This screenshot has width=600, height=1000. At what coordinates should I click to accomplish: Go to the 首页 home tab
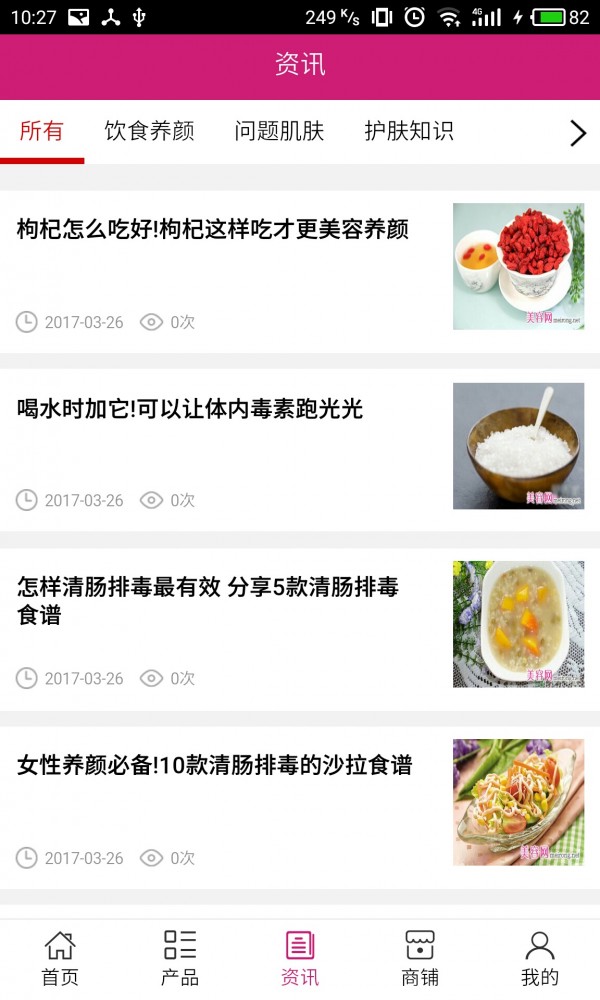click(x=60, y=958)
